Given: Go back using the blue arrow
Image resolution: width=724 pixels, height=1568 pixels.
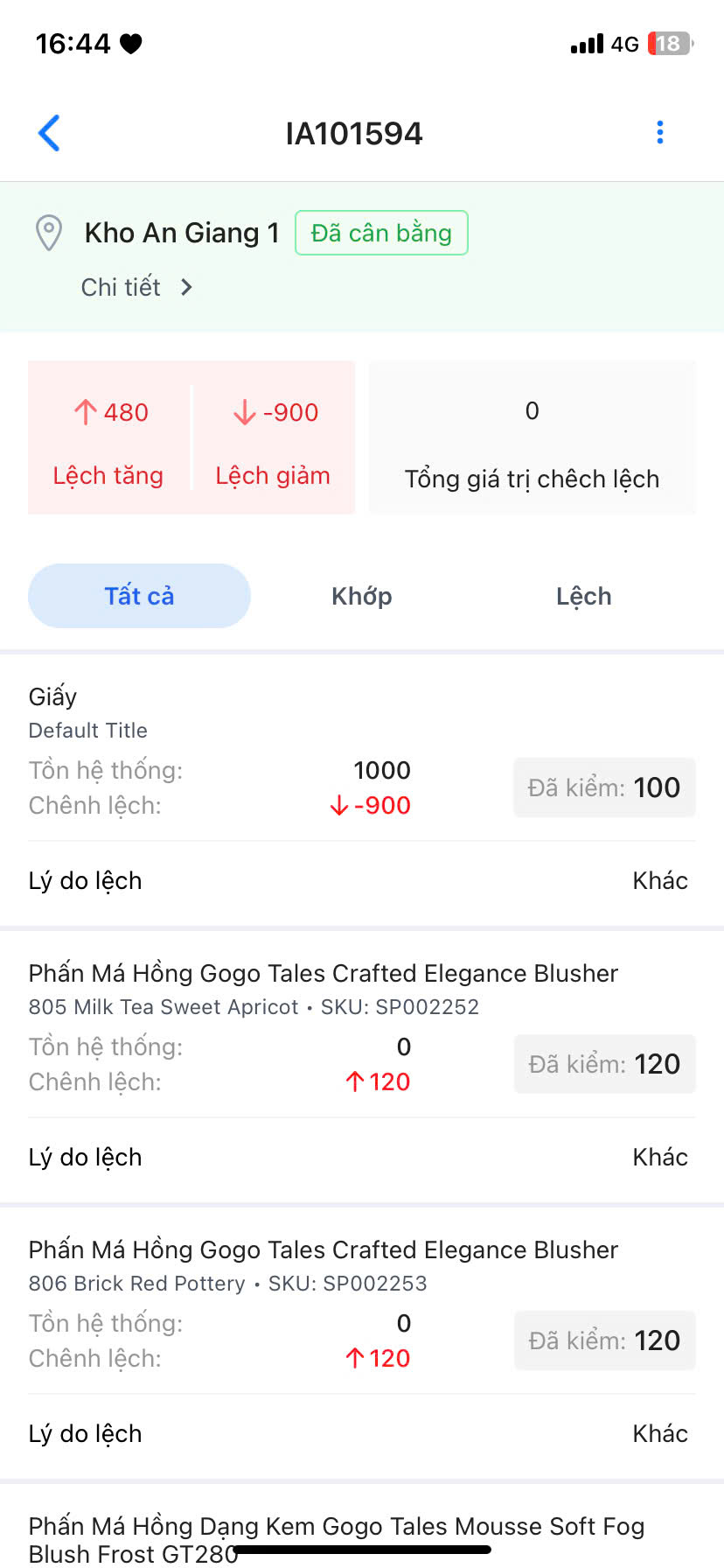Looking at the screenshot, I should [49, 133].
